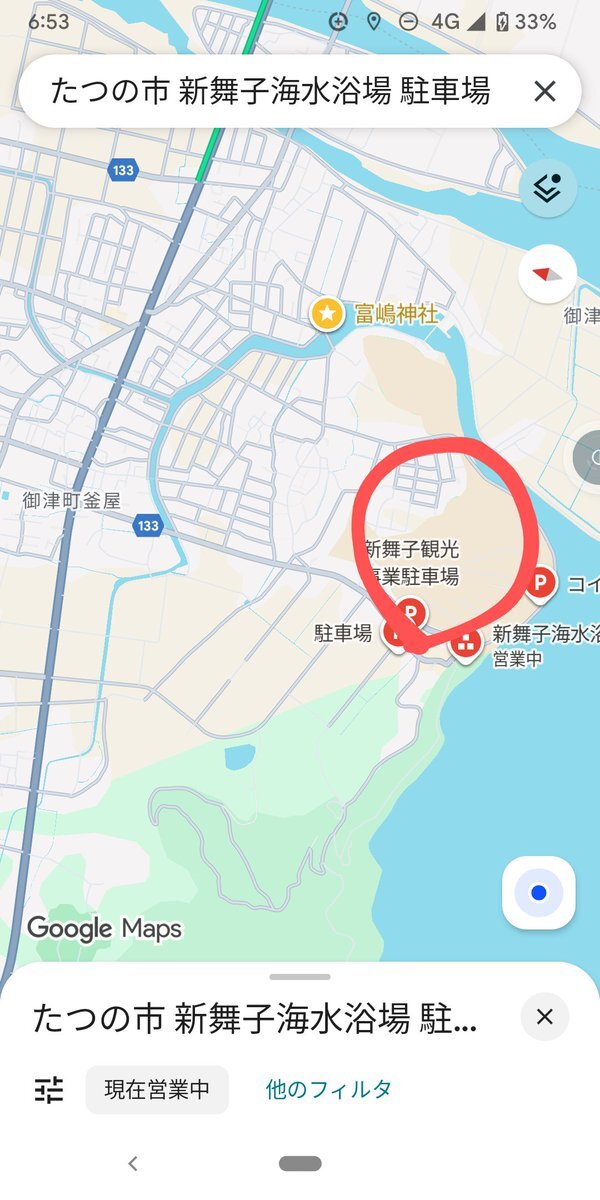Tap the home pill to go home
Image resolution: width=600 pixels, height=1200 pixels.
(x=300, y=1163)
